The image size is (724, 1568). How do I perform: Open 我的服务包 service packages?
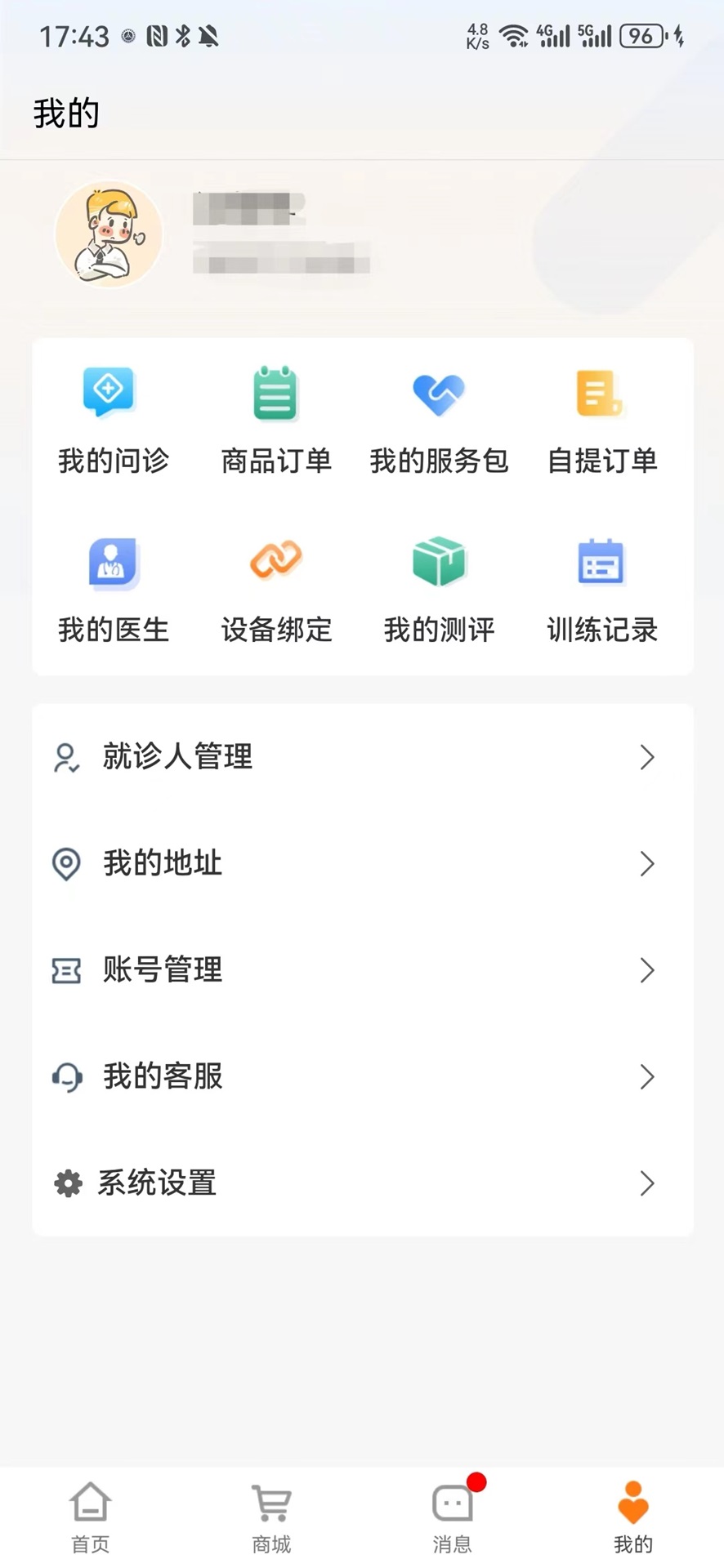point(439,418)
